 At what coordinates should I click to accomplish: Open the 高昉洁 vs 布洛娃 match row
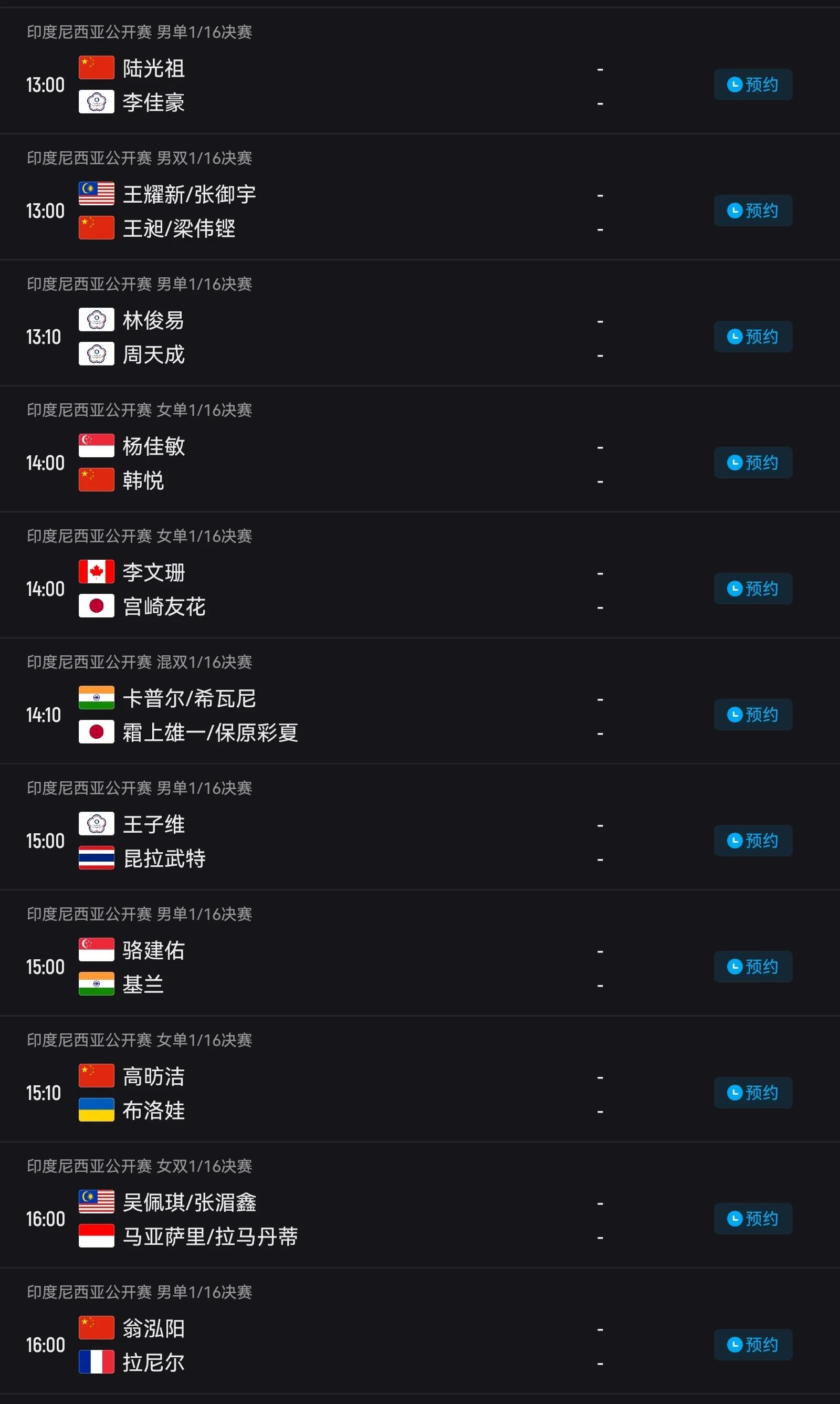(x=340, y=1093)
